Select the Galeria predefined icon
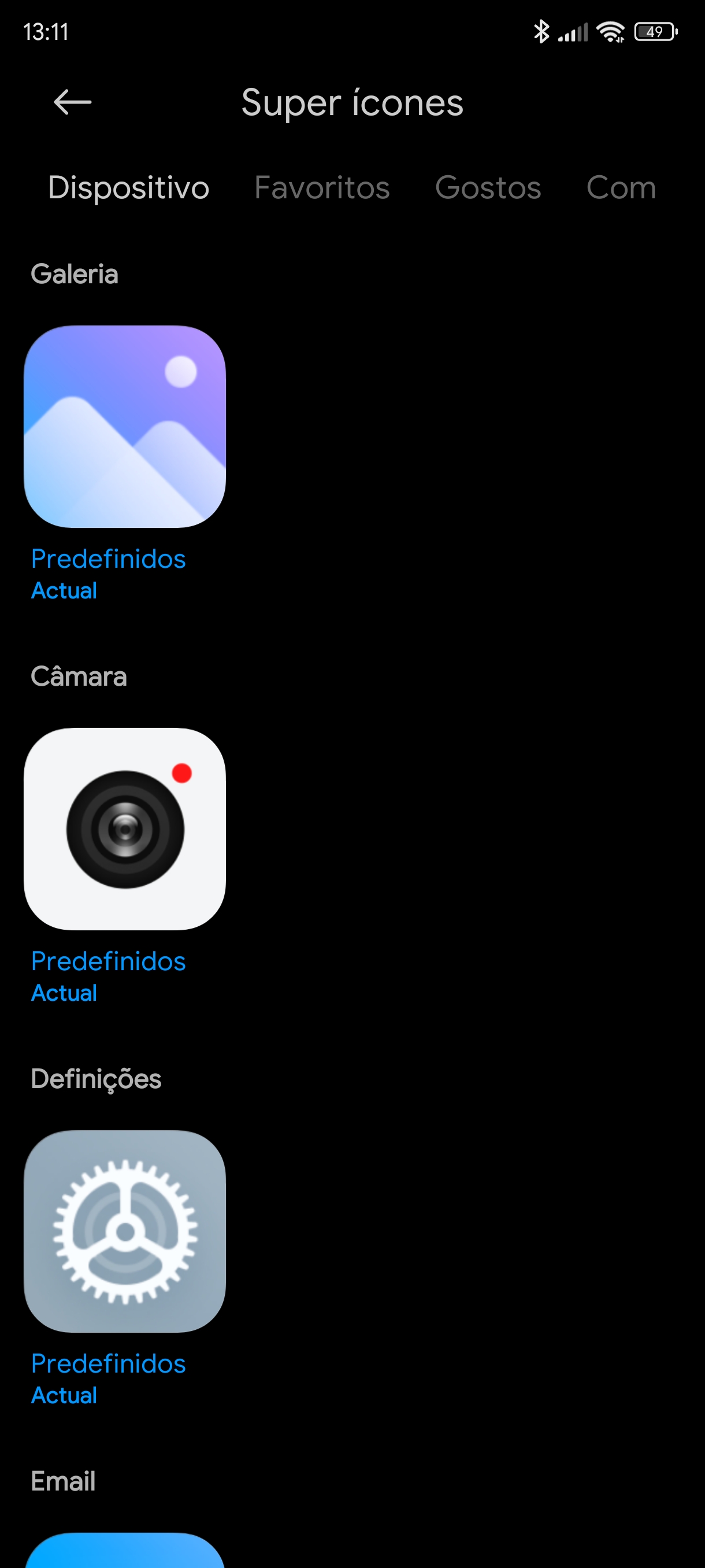Viewport: 705px width, 1568px height. pyautogui.click(x=125, y=426)
